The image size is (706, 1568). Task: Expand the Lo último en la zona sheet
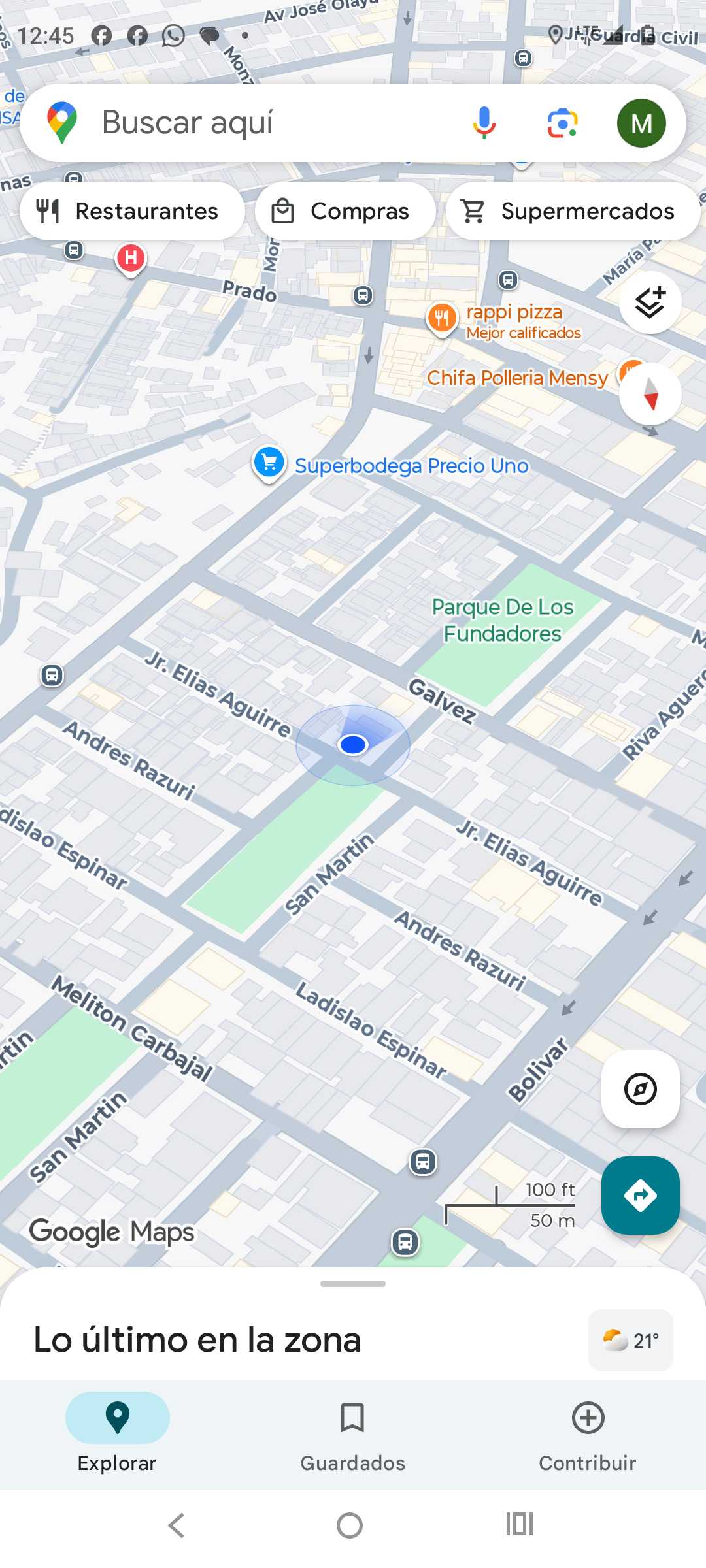pyautogui.click(x=353, y=1284)
